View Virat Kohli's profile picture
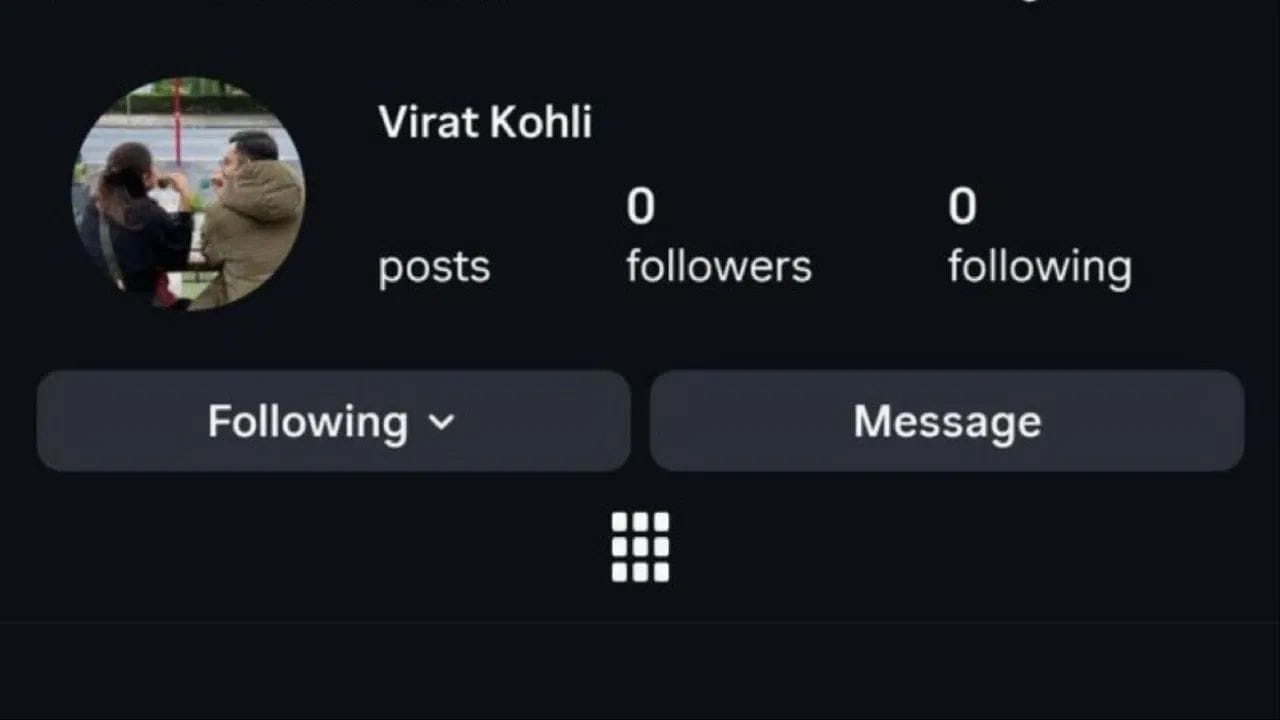Screen dimensions: 1280x720 pos(188,194)
